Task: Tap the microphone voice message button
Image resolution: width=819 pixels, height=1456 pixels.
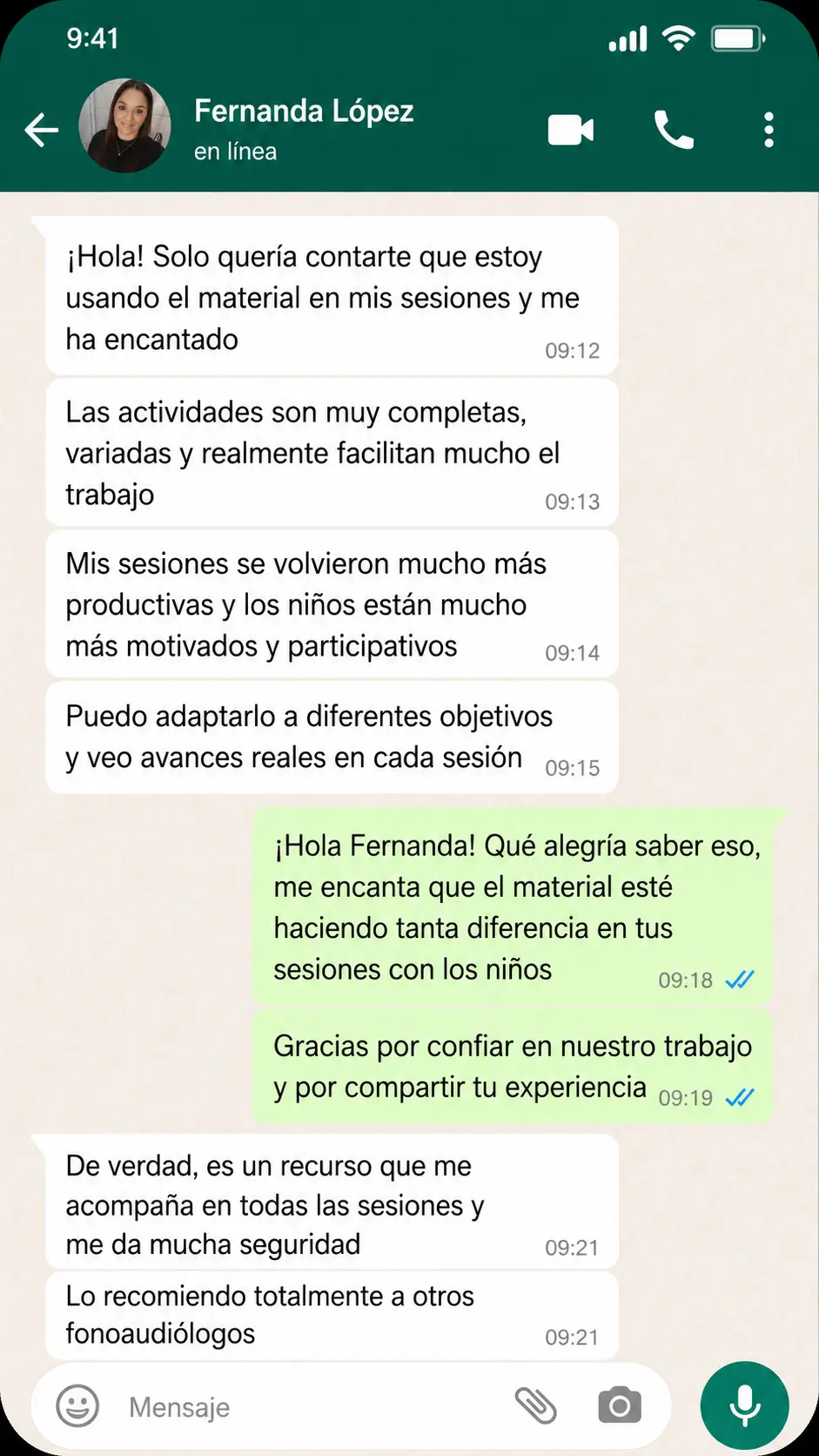Action: click(x=745, y=1405)
